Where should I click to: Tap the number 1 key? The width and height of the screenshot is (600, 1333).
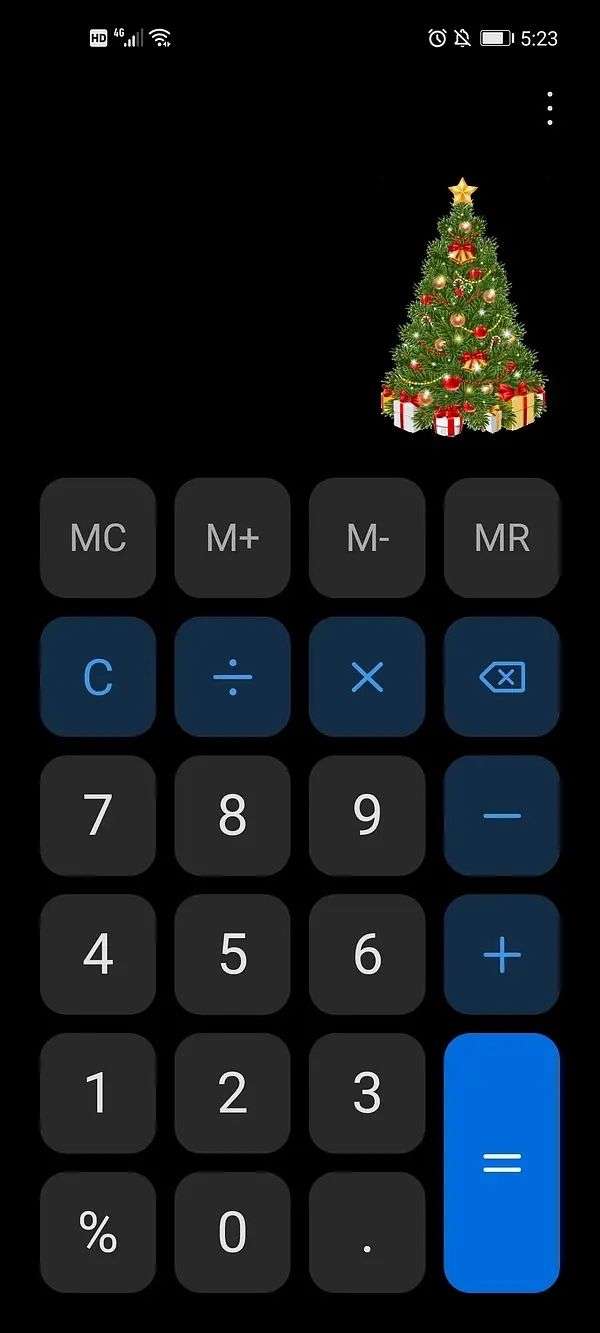point(98,1094)
